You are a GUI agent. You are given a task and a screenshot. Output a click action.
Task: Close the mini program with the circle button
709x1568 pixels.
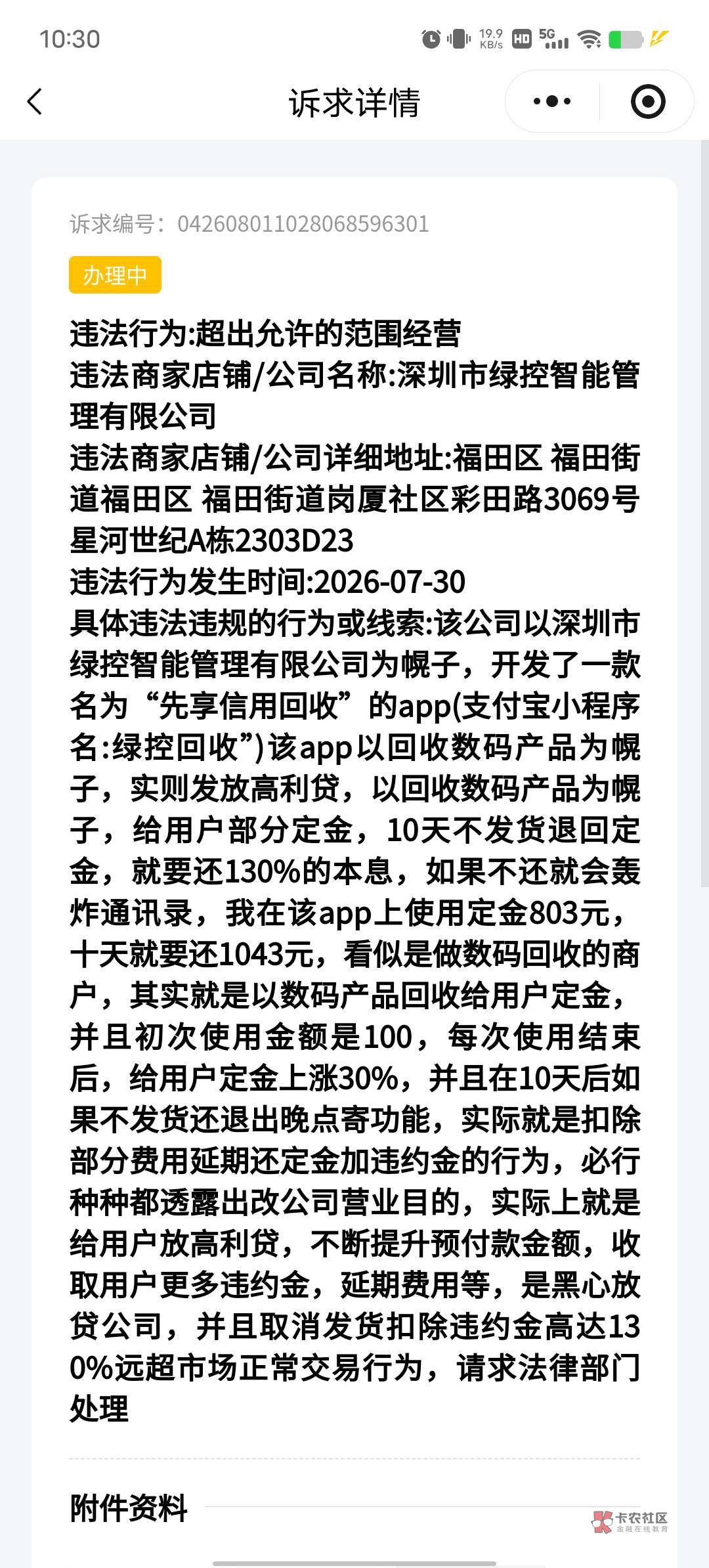[647, 102]
